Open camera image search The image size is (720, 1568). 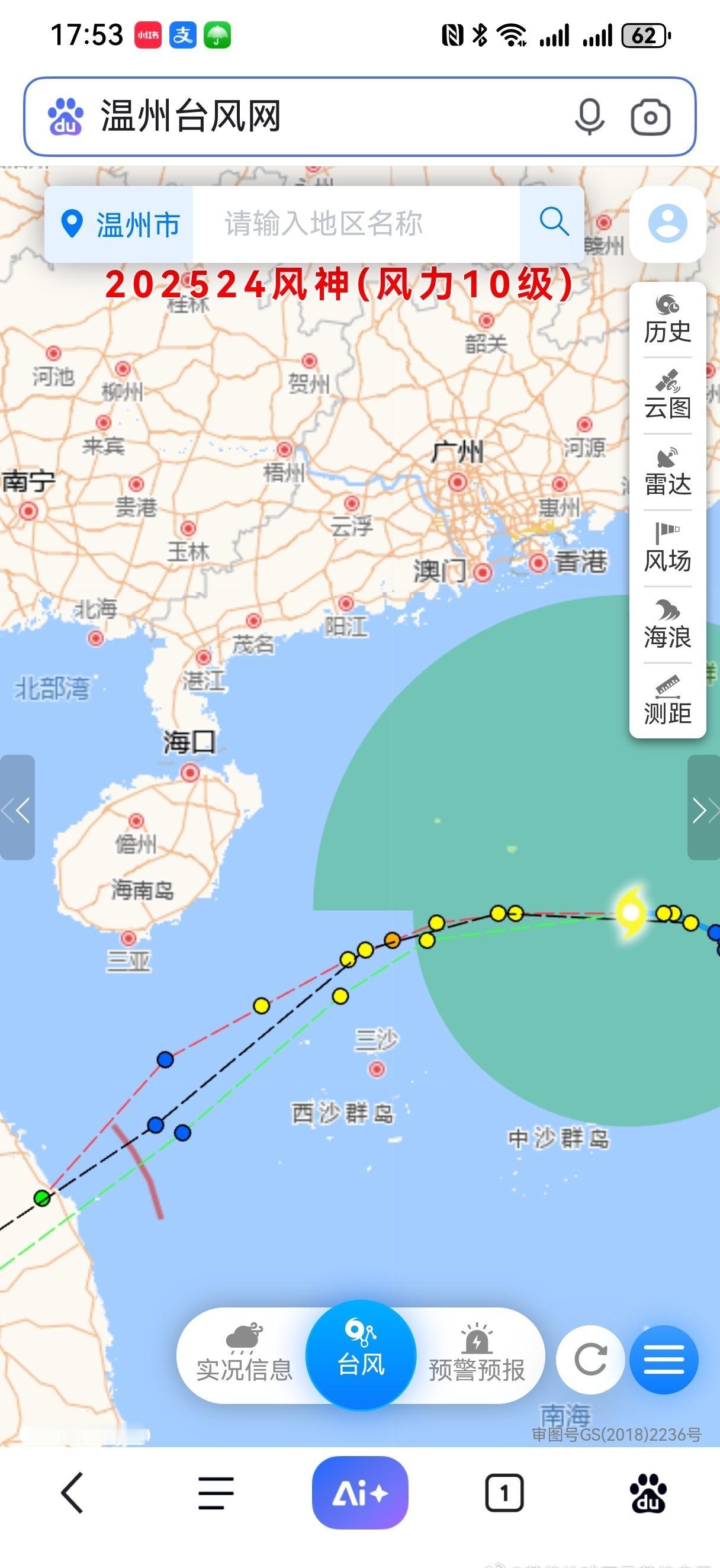(x=650, y=117)
